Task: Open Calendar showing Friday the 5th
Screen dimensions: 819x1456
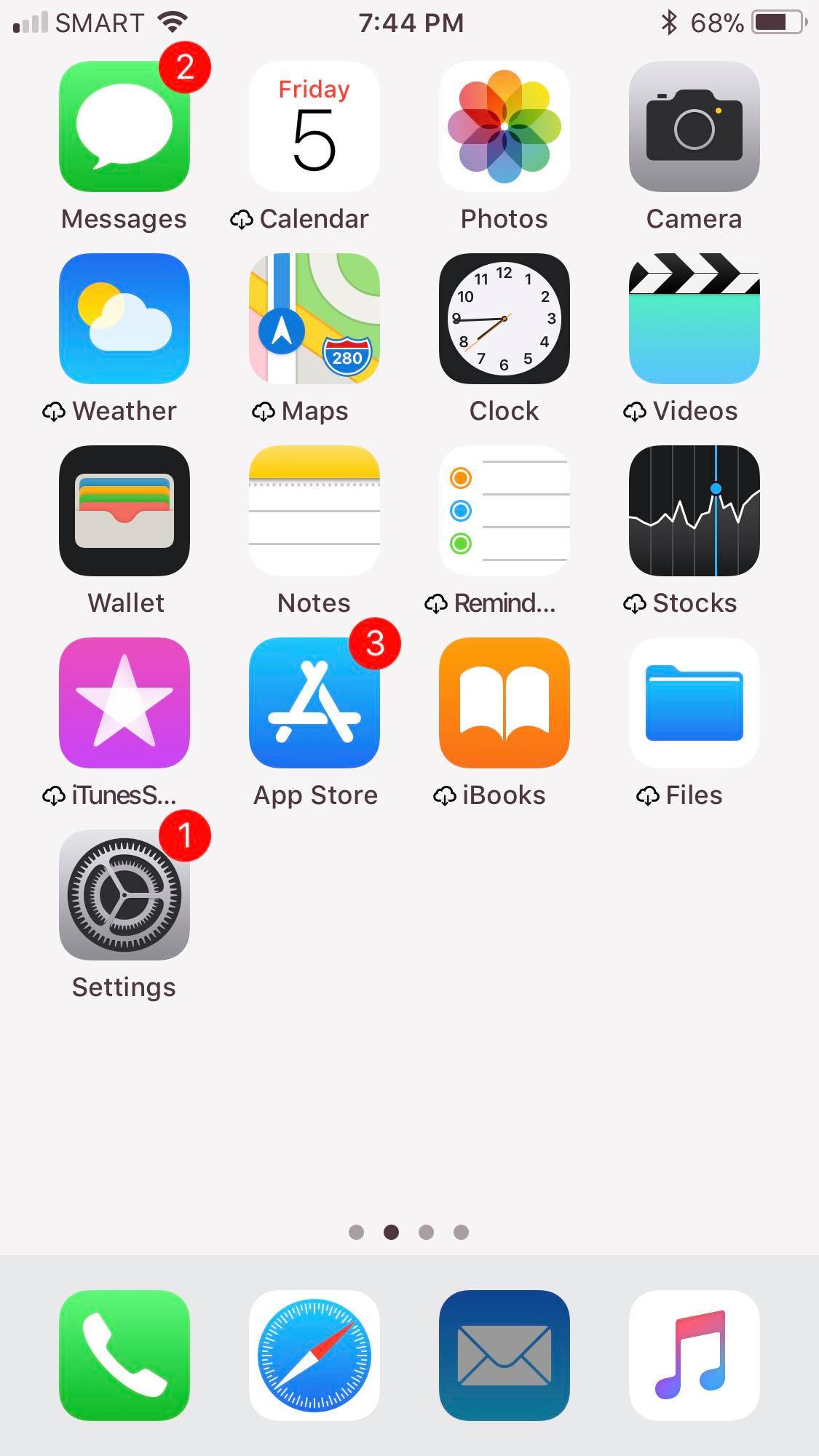Action: click(314, 127)
